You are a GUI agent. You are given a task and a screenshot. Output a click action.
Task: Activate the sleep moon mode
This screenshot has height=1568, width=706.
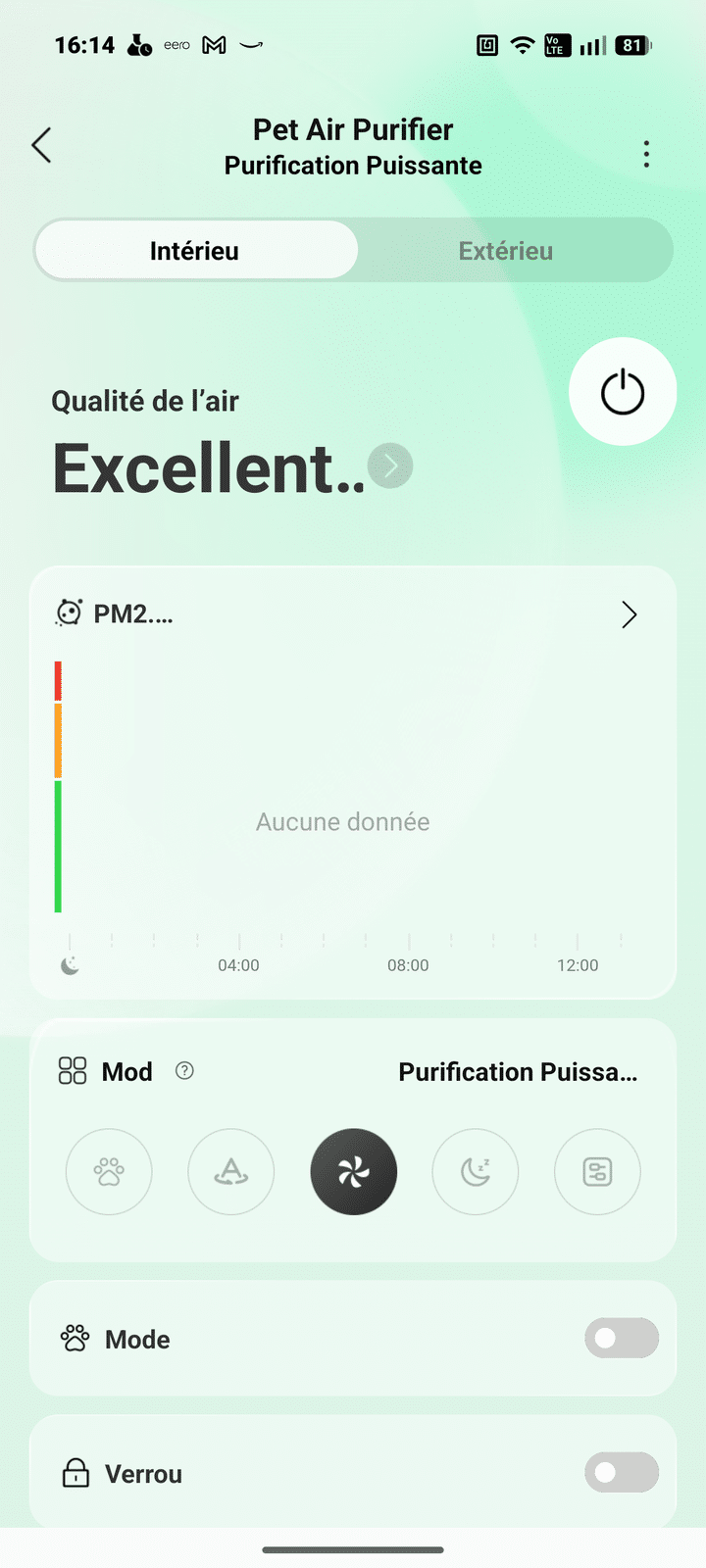click(476, 1172)
